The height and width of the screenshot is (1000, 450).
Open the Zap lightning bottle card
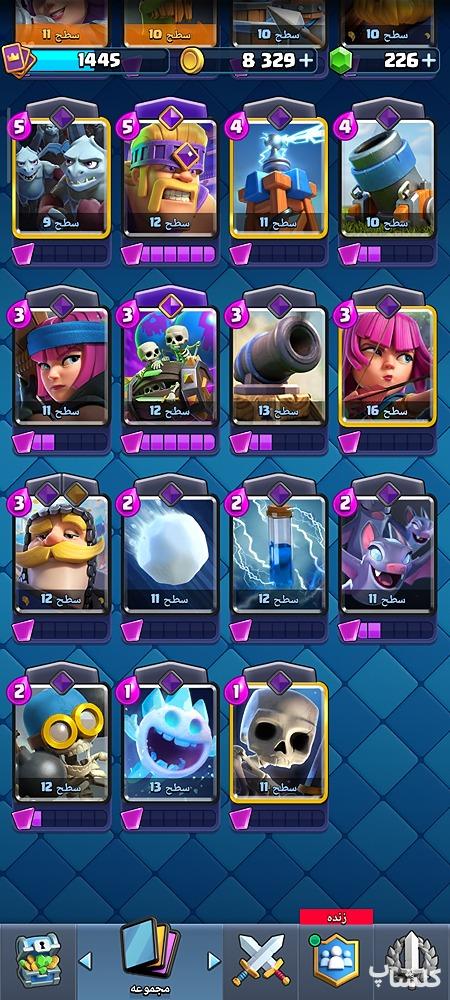point(279,555)
